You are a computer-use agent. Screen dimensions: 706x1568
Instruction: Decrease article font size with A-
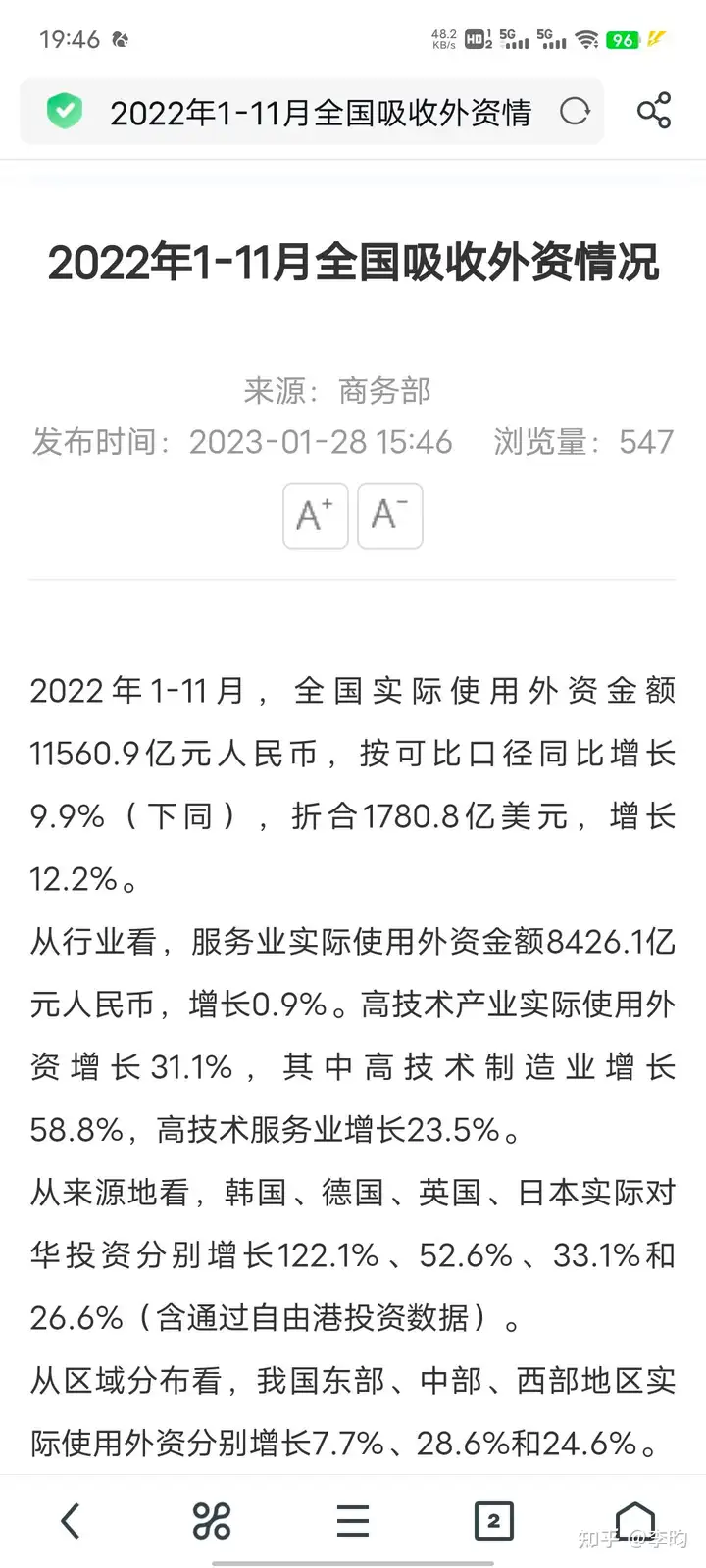(x=390, y=515)
